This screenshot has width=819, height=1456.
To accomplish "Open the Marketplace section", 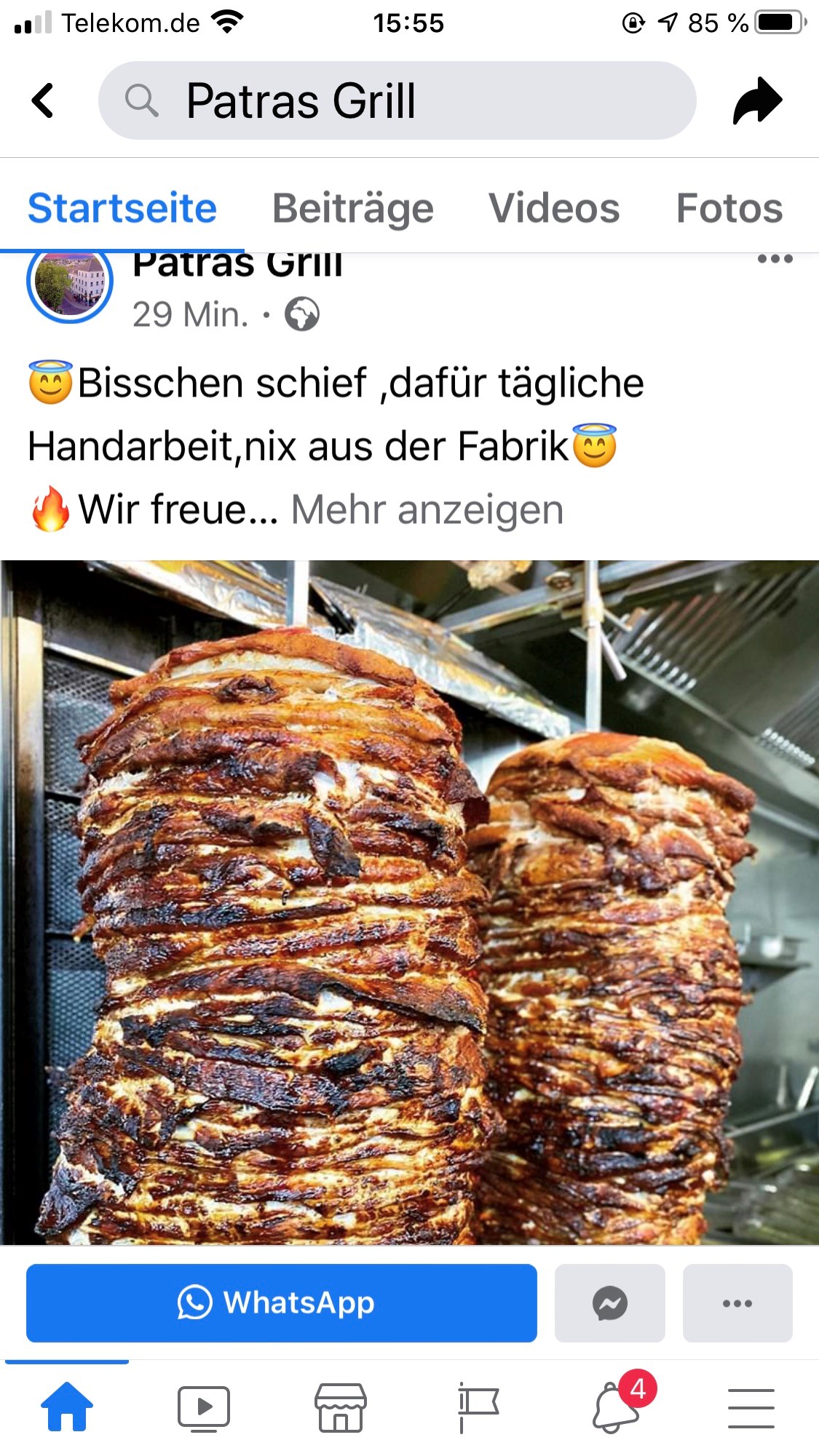I will tap(340, 1407).
